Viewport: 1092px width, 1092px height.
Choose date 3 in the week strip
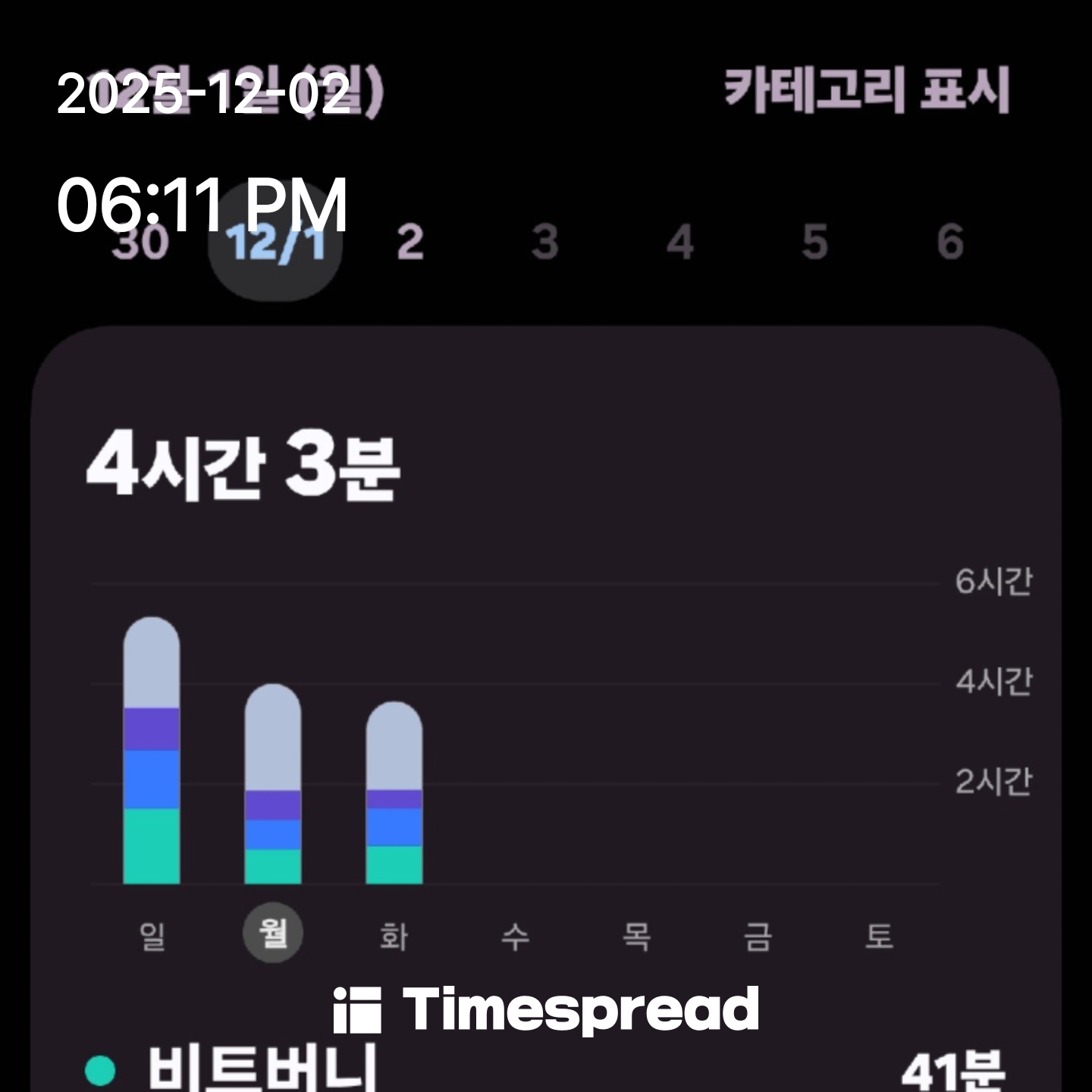(545, 243)
